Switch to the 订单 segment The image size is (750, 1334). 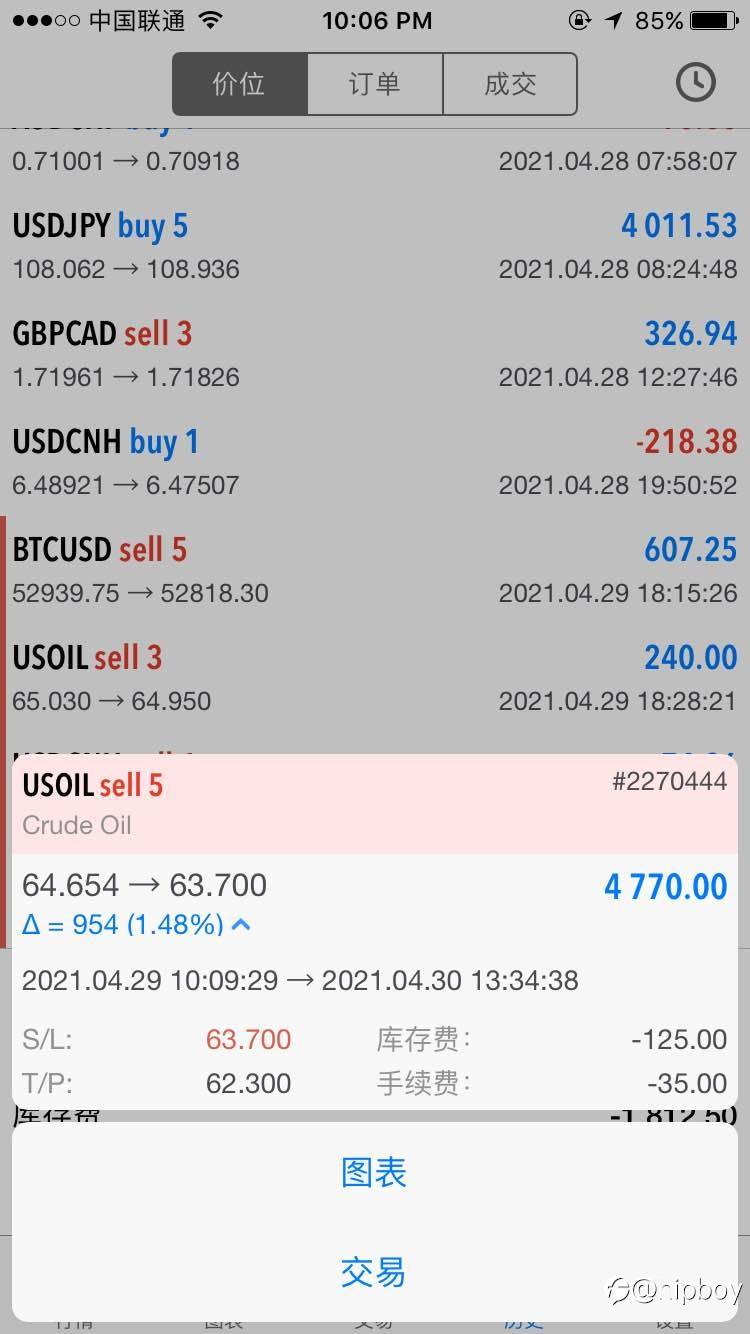pos(374,84)
